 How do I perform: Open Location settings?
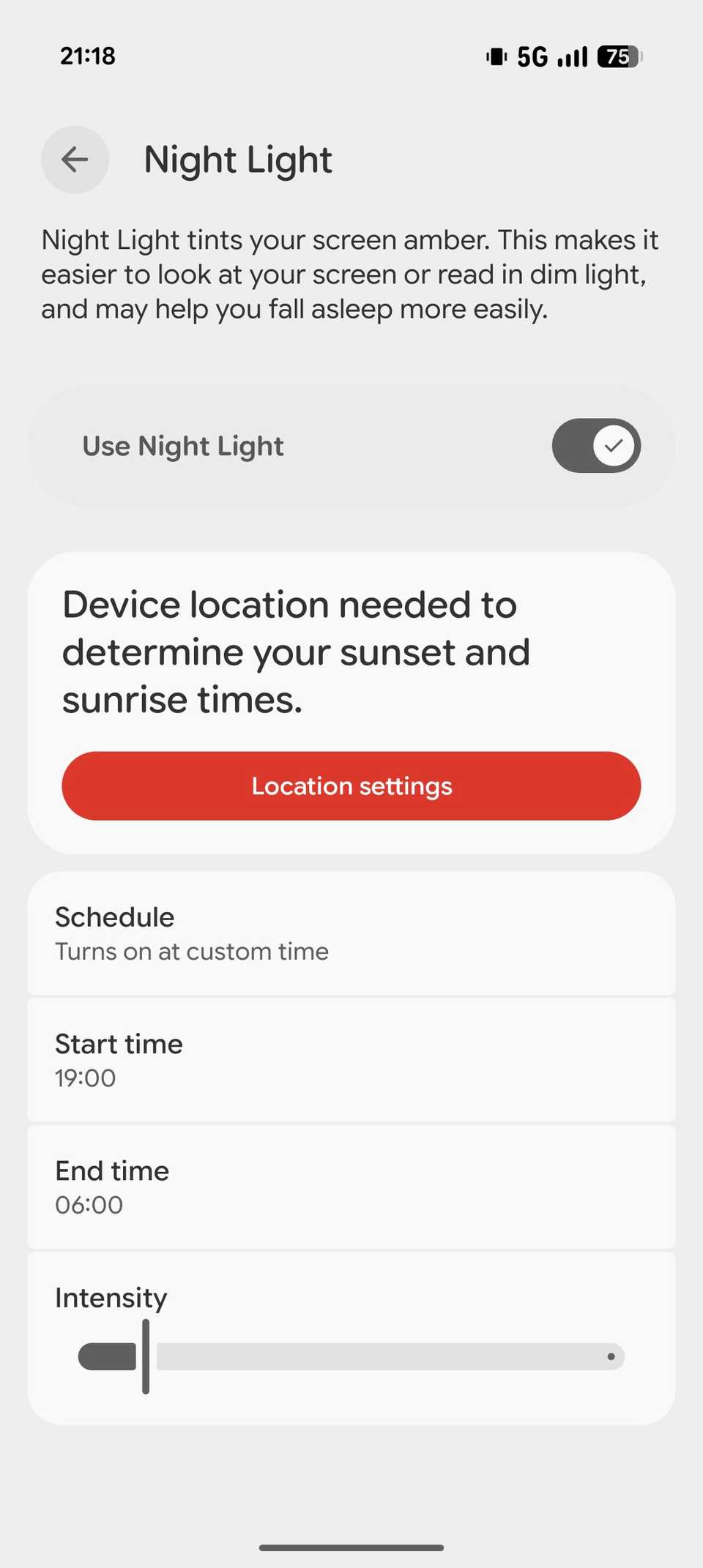(x=351, y=785)
